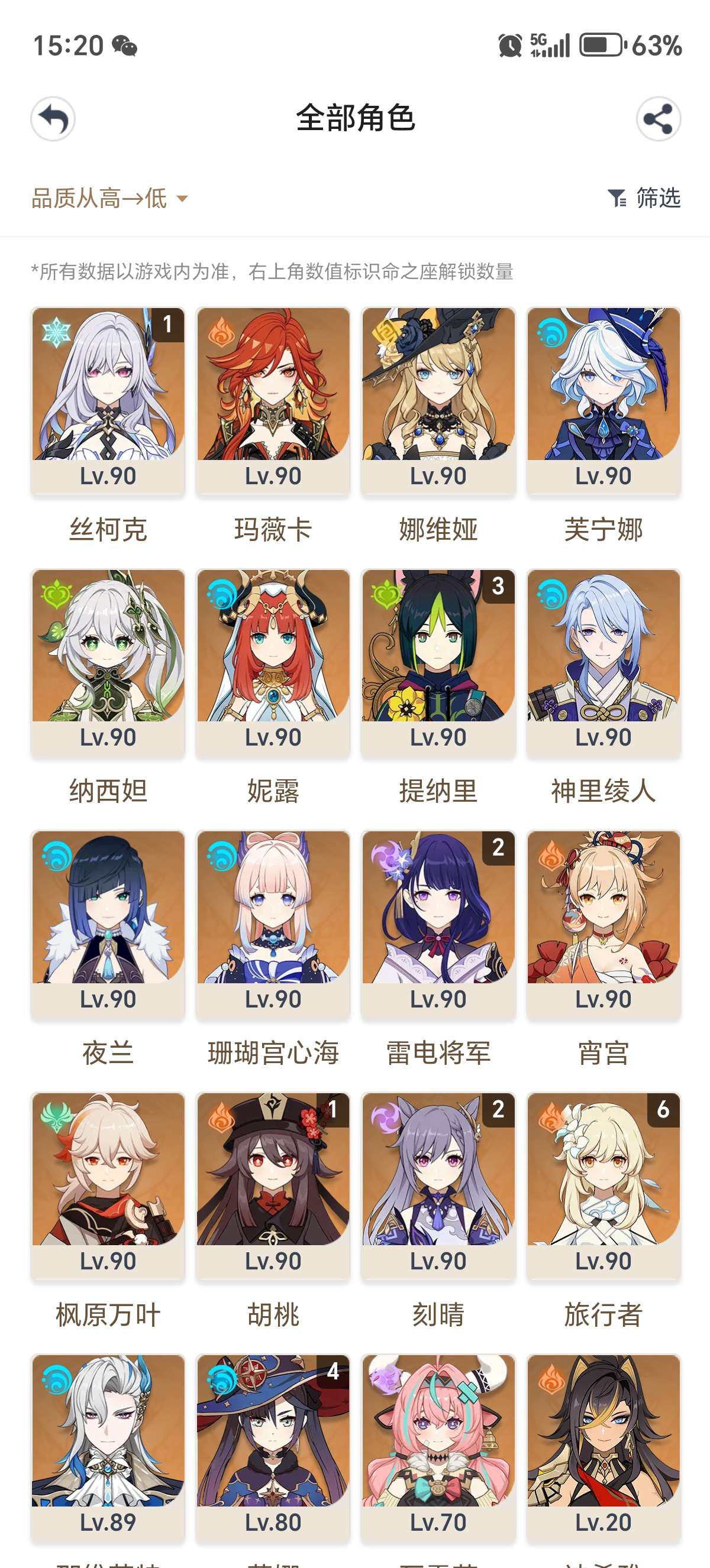Open the 筛选 filter
The width and height of the screenshot is (710, 1568).
pos(644,198)
